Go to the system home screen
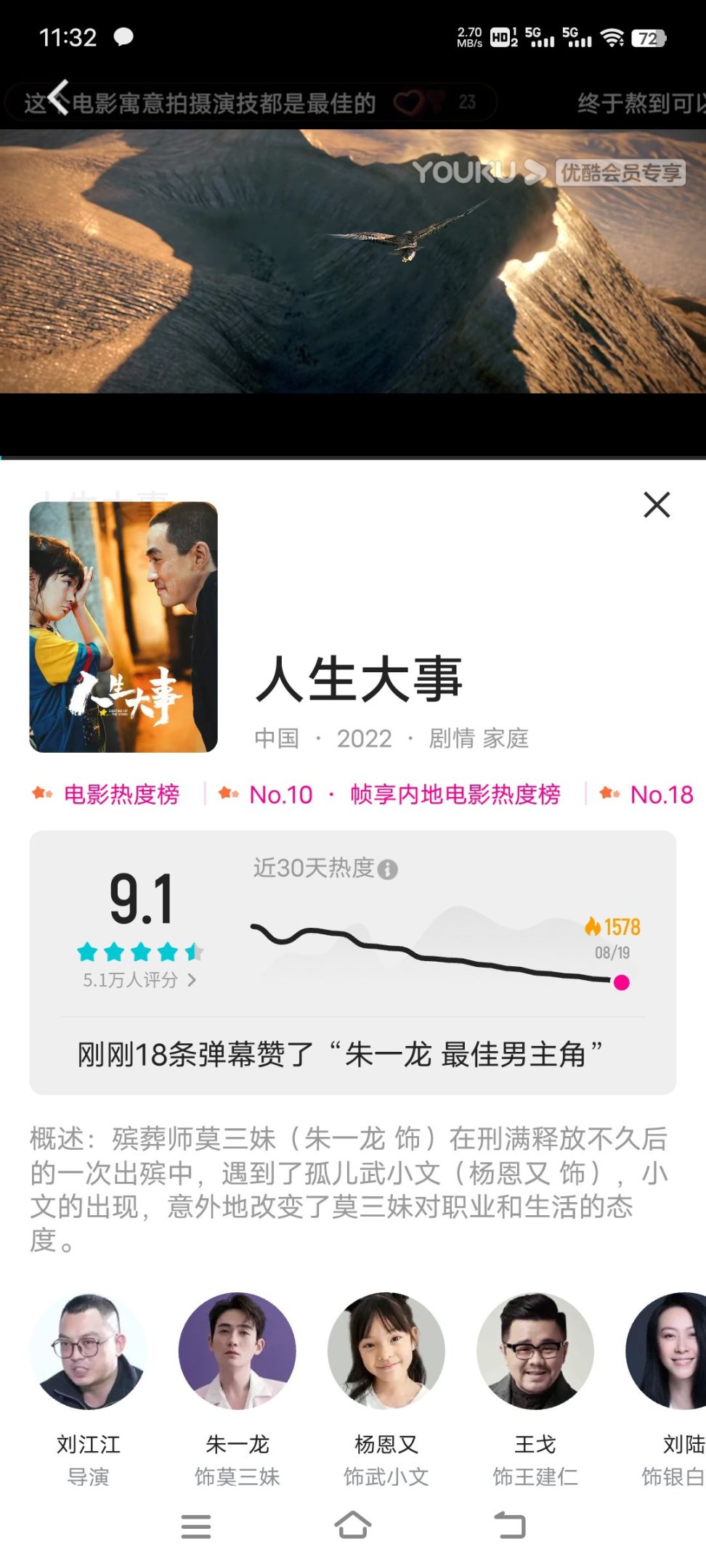 353,1526
